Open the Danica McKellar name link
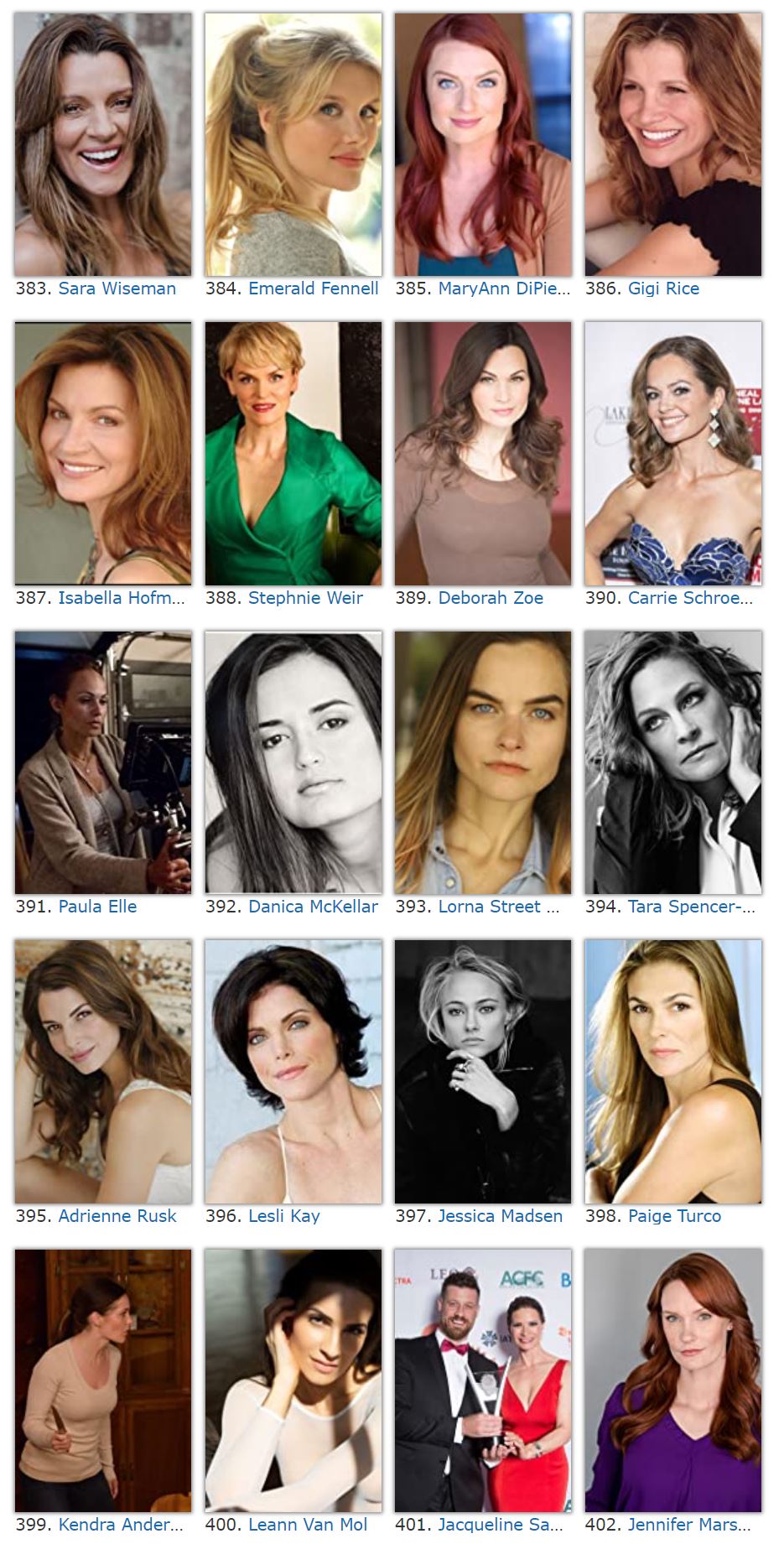 point(313,907)
